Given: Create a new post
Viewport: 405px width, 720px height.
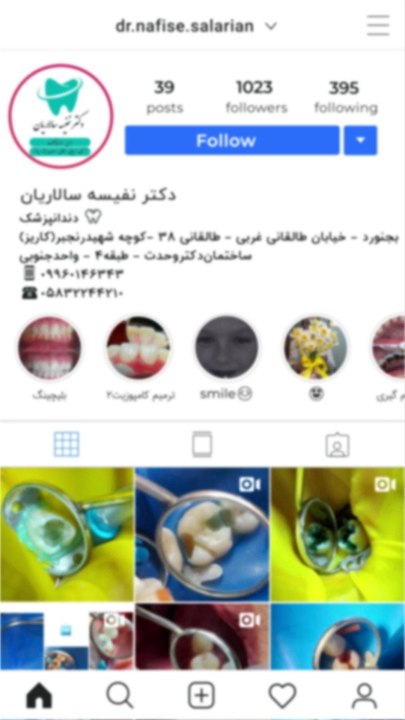Looking at the screenshot, I should tap(201, 696).
